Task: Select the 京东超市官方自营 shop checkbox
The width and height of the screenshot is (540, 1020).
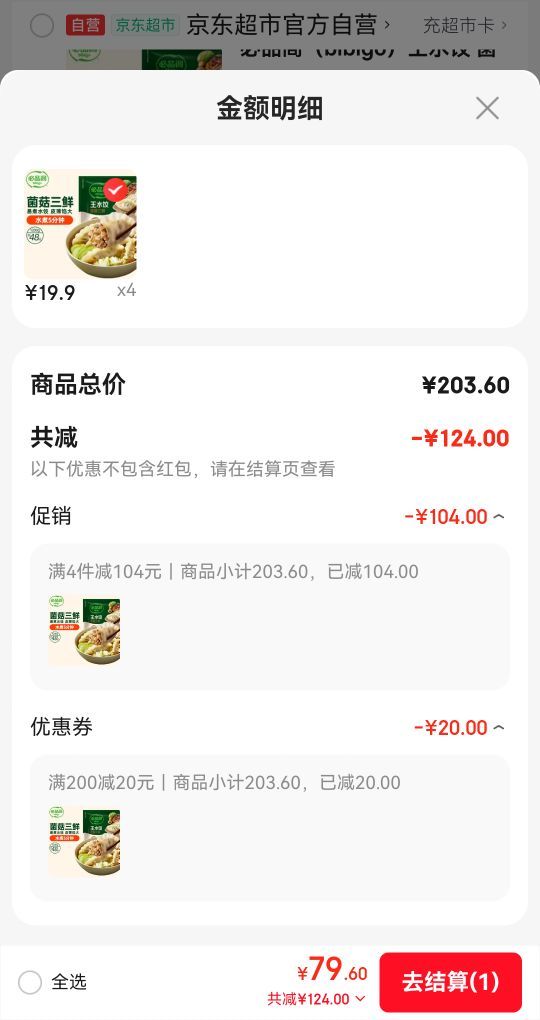Action: pos(42,26)
